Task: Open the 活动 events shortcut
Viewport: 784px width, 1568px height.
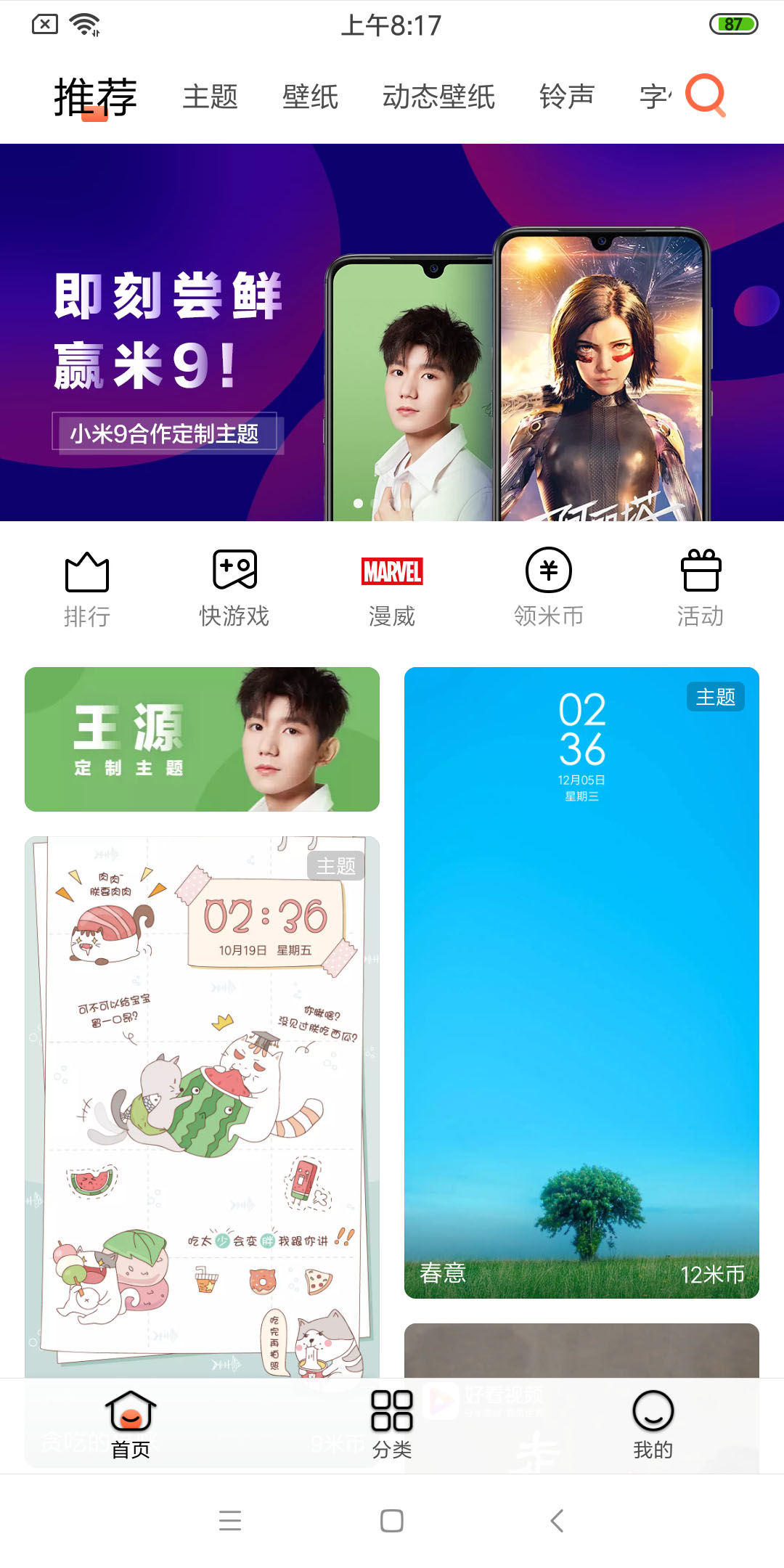Action: (x=701, y=589)
